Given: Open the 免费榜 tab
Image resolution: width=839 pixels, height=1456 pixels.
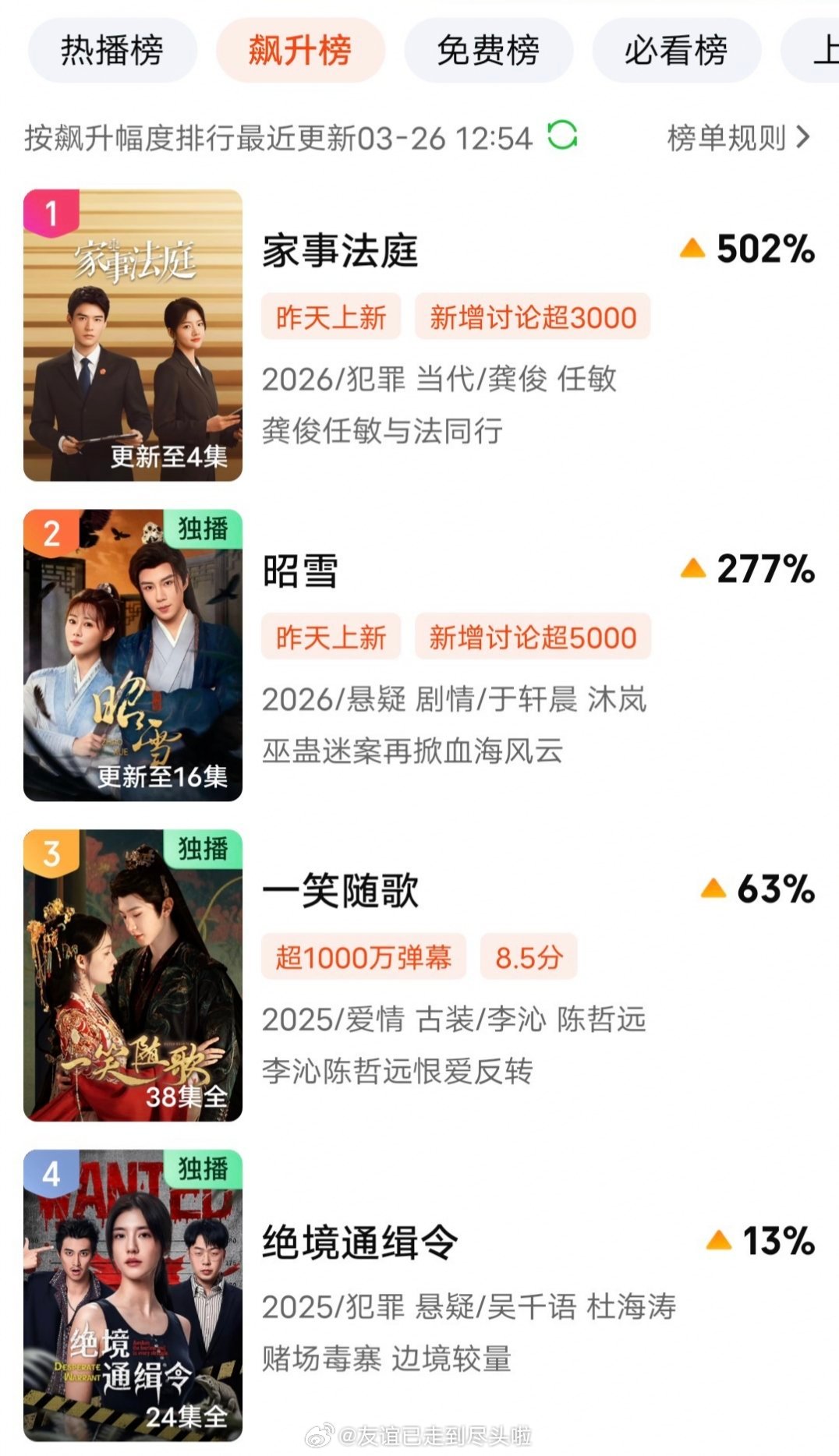Looking at the screenshot, I should pos(489,49).
